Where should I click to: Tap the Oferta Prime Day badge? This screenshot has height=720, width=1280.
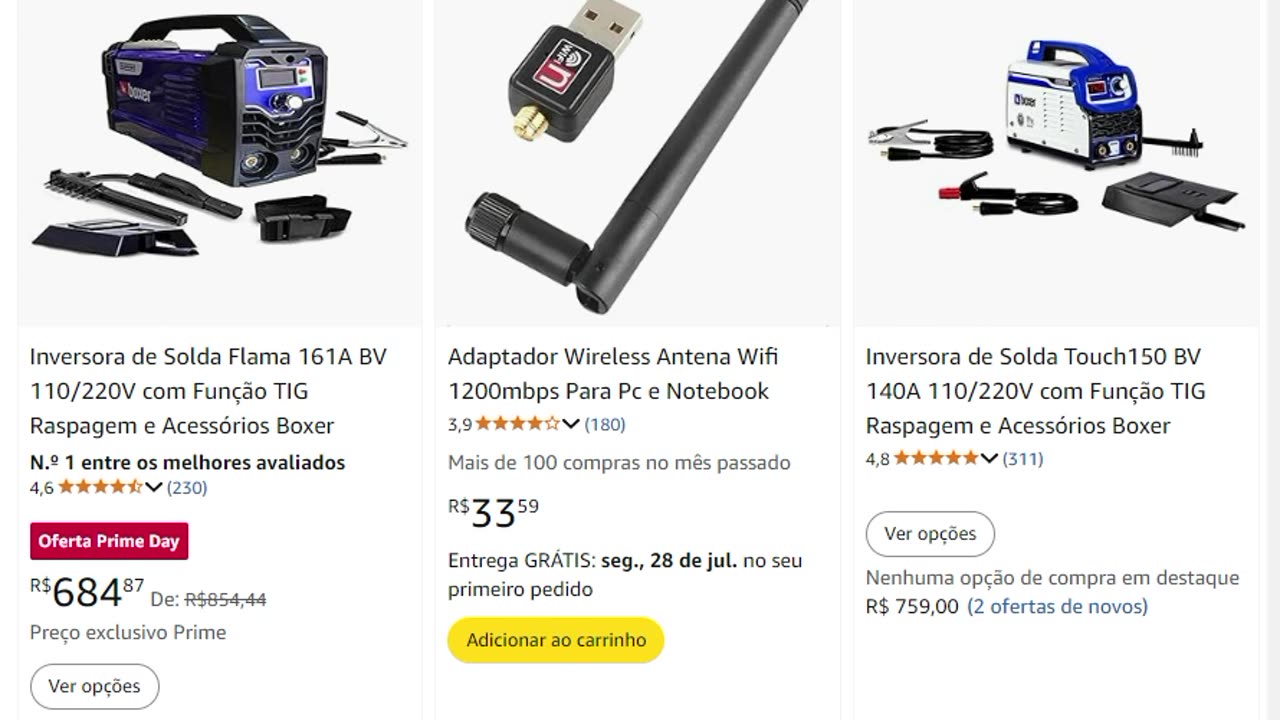coord(109,541)
